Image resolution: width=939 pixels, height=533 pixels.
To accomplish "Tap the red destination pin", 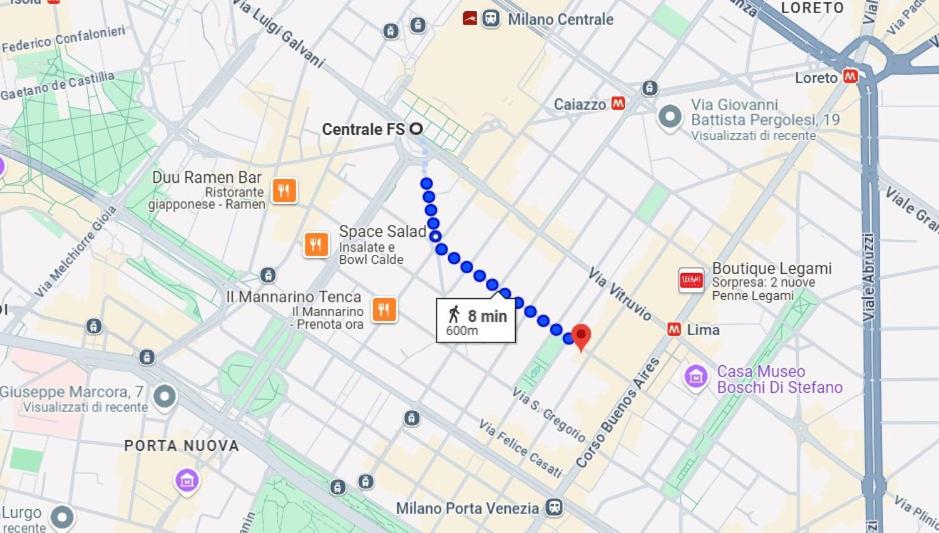I will click(x=581, y=337).
